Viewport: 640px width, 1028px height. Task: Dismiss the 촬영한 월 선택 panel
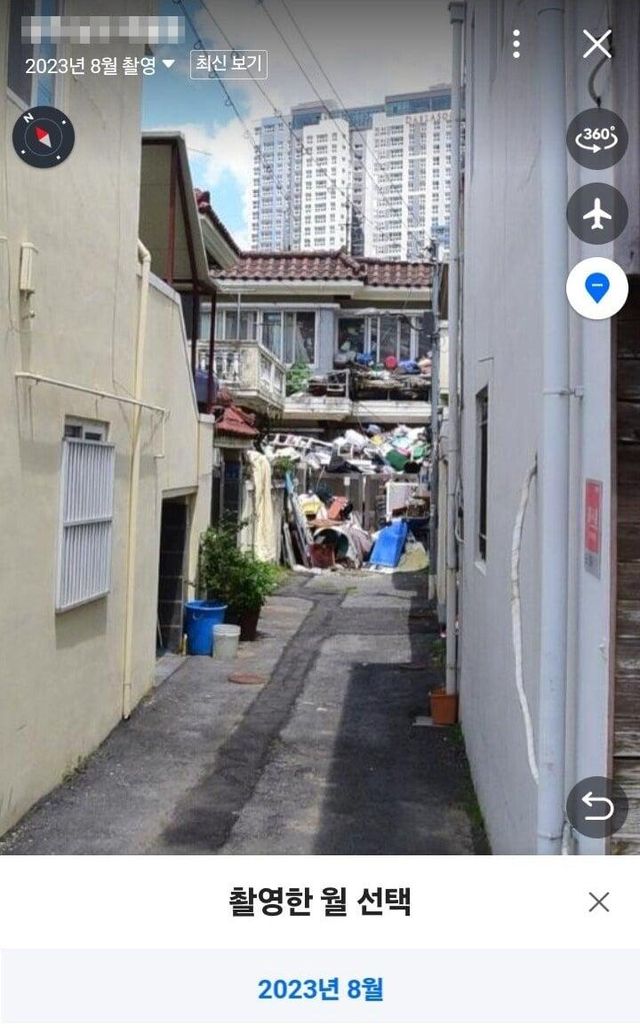pos(599,902)
